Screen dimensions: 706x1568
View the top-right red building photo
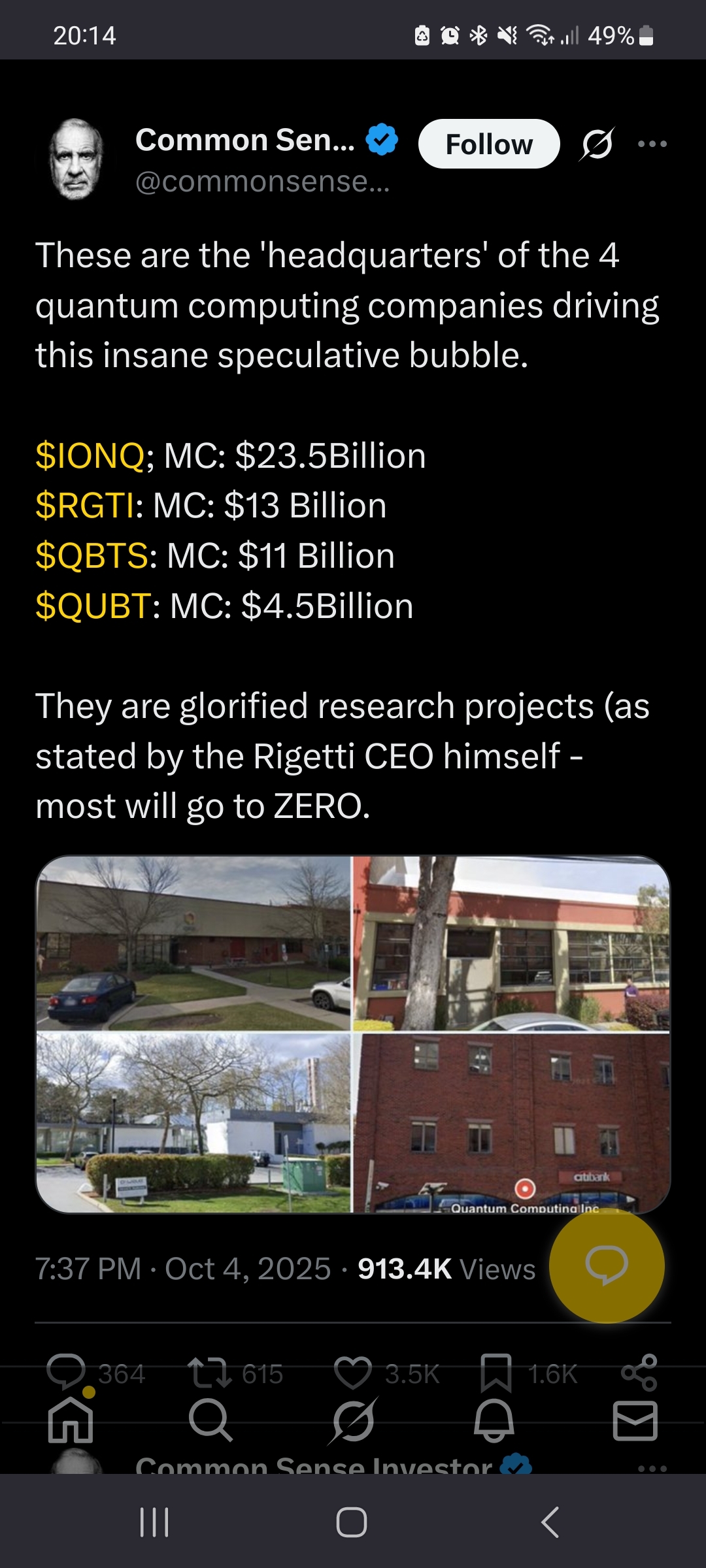click(512, 943)
